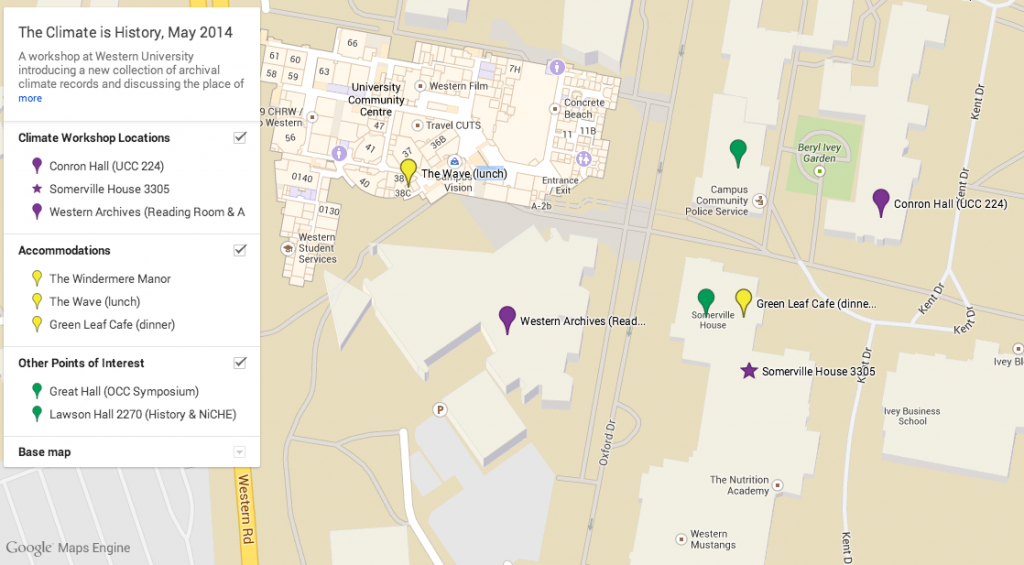Tap the purple Western Archives map pin
The image size is (1024, 565).
(508, 318)
